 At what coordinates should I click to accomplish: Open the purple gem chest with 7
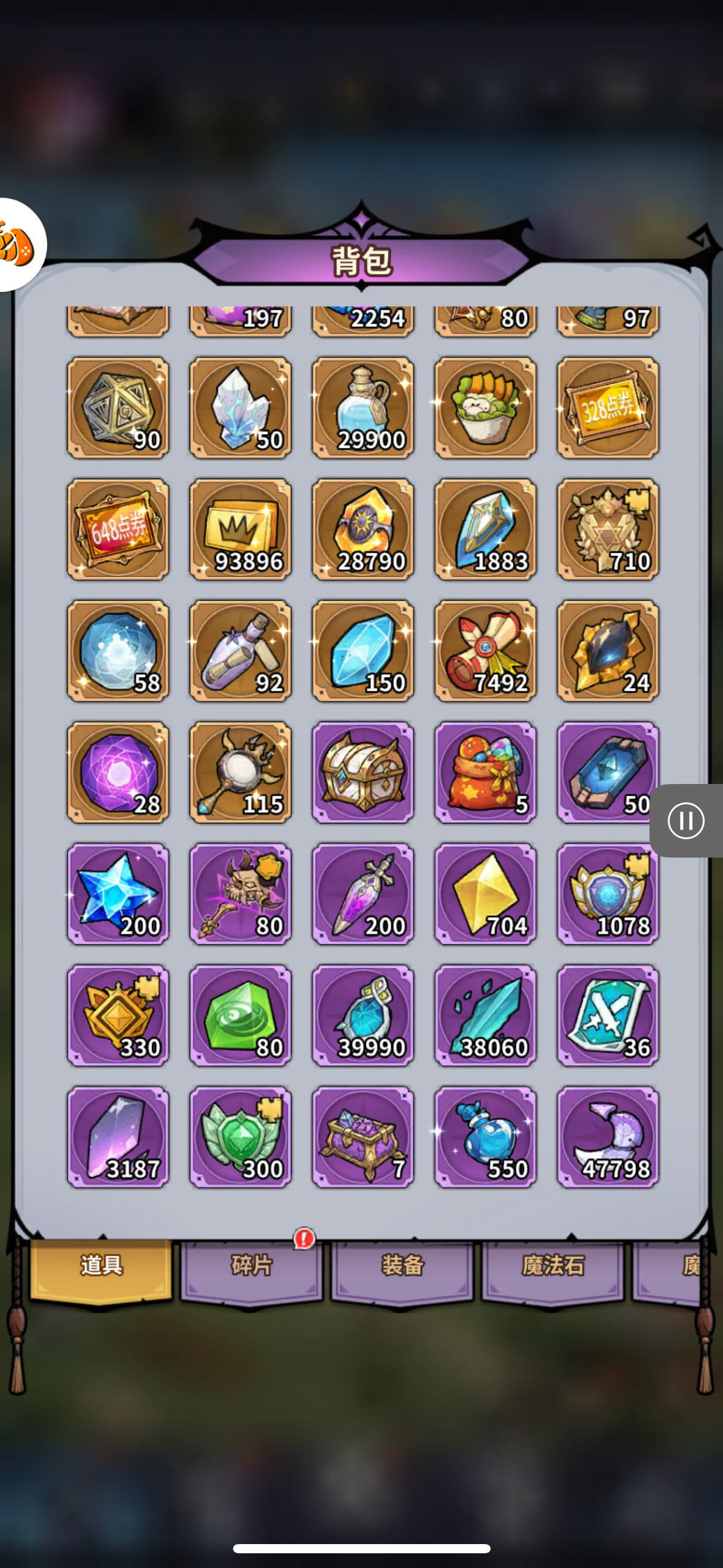point(363,1137)
